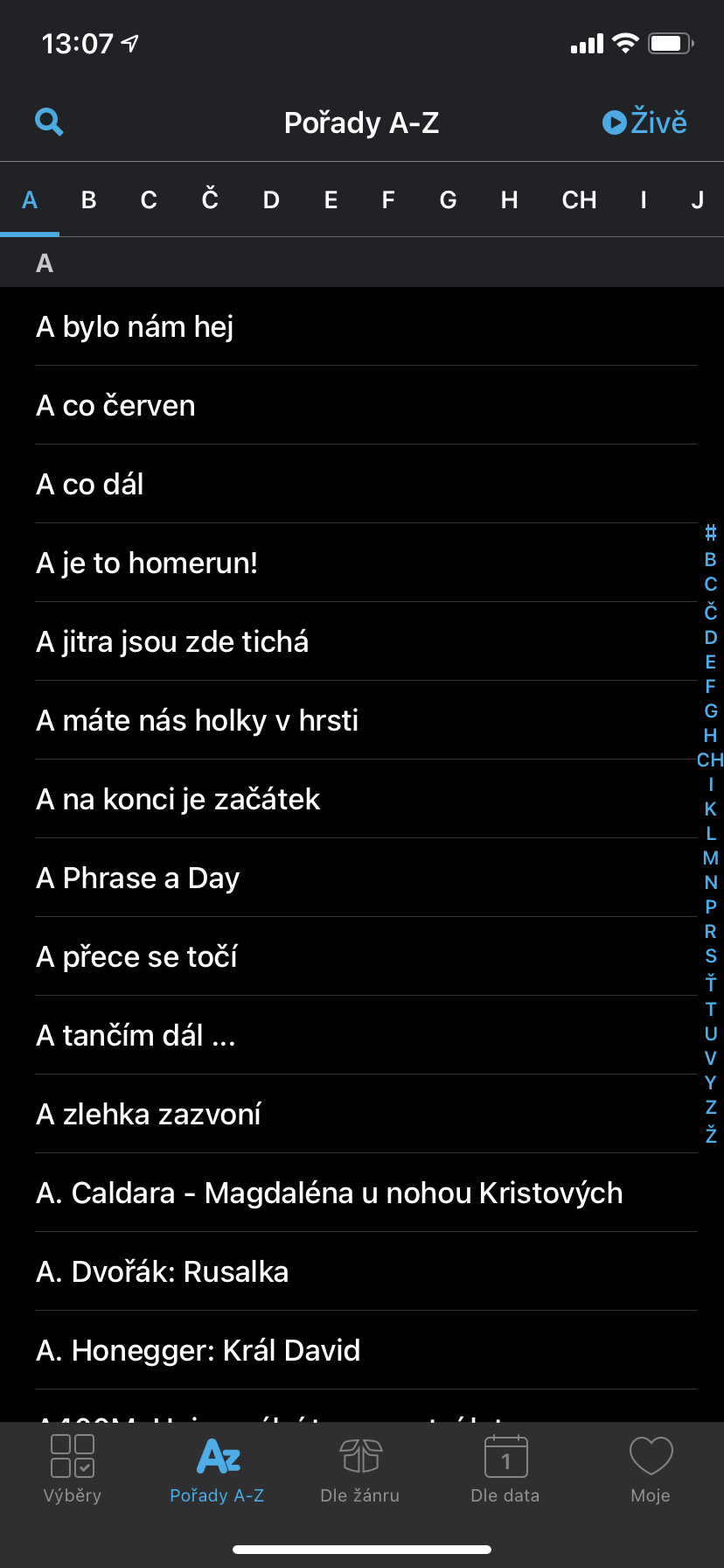Open the search magnifier icon
Image resolution: width=724 pixels, height=1568 pixels.
49,122
